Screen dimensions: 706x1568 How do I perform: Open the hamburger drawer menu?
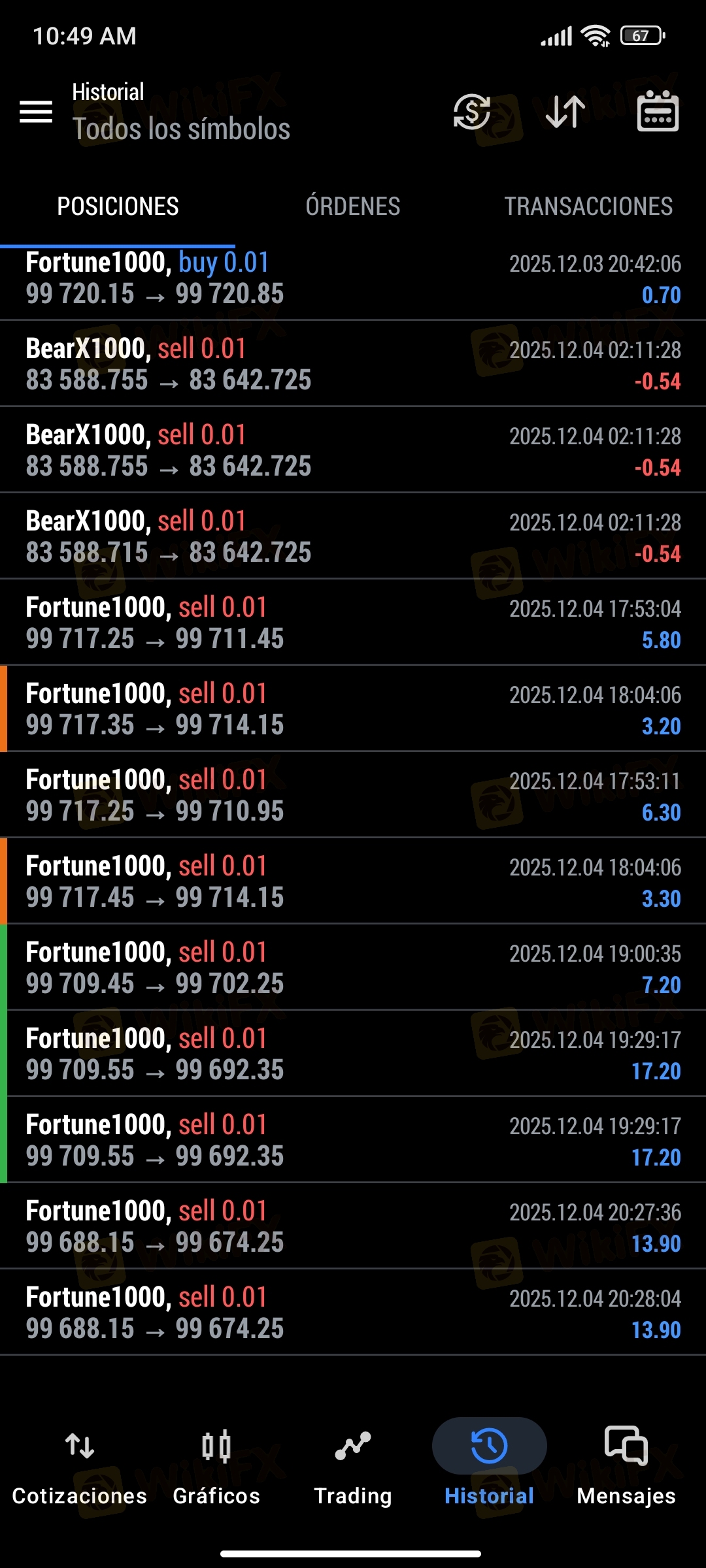pyautogui.click(x=36, y=112)
